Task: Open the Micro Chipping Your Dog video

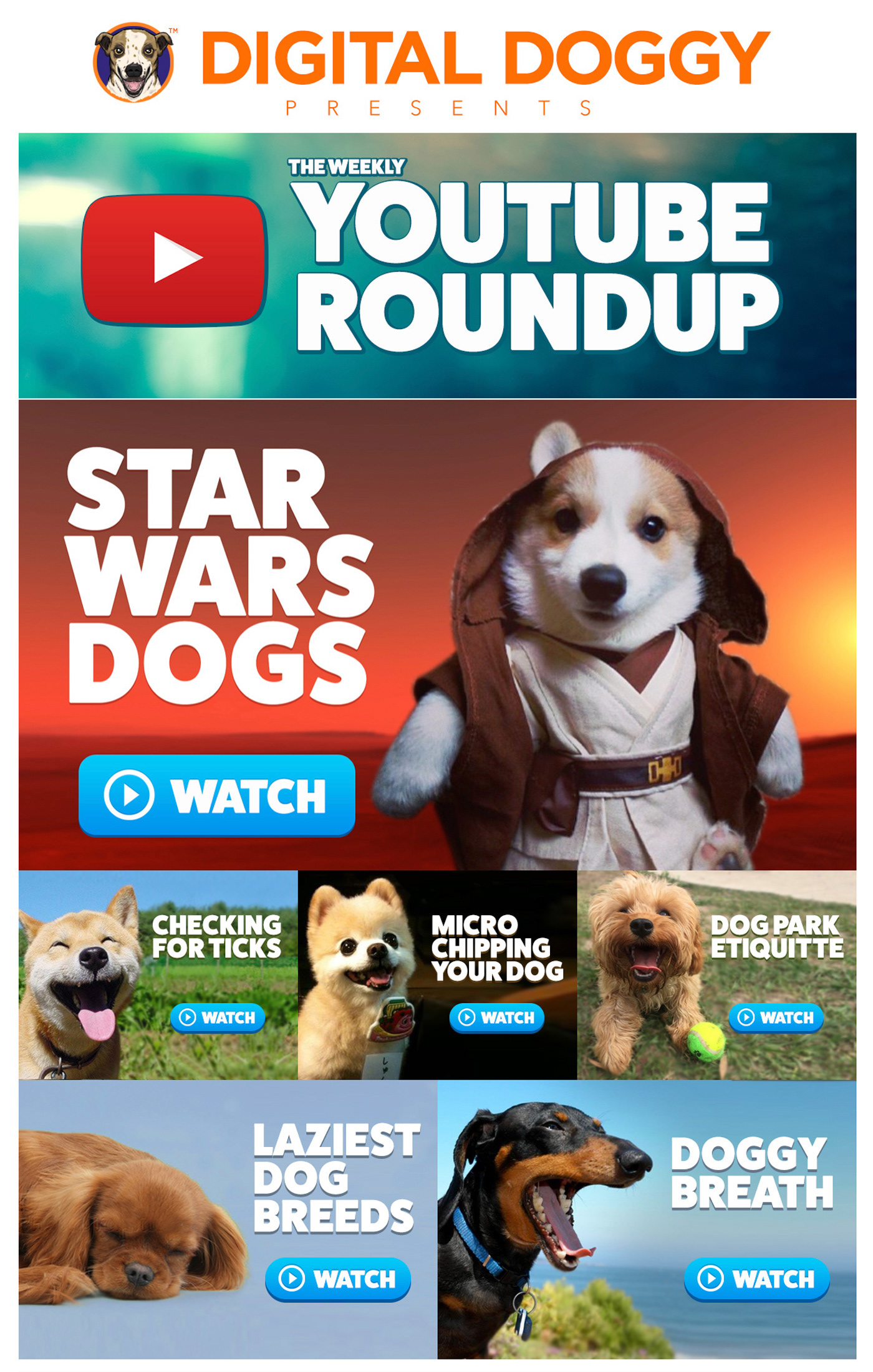Action: click(x=496, y=1017)
